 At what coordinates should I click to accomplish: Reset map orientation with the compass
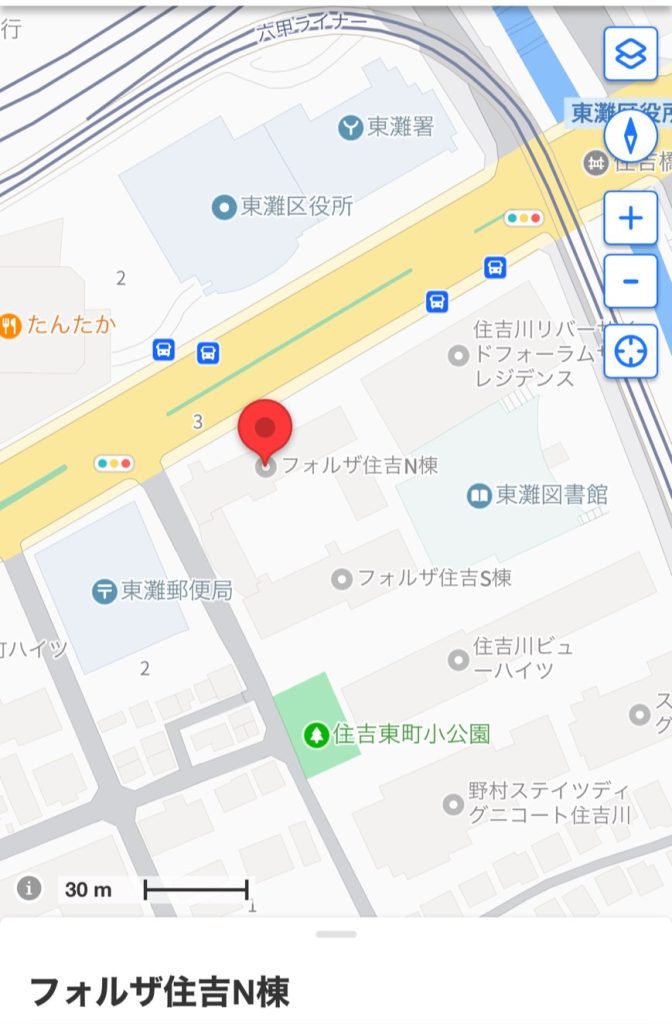click(x=630, y=135)
